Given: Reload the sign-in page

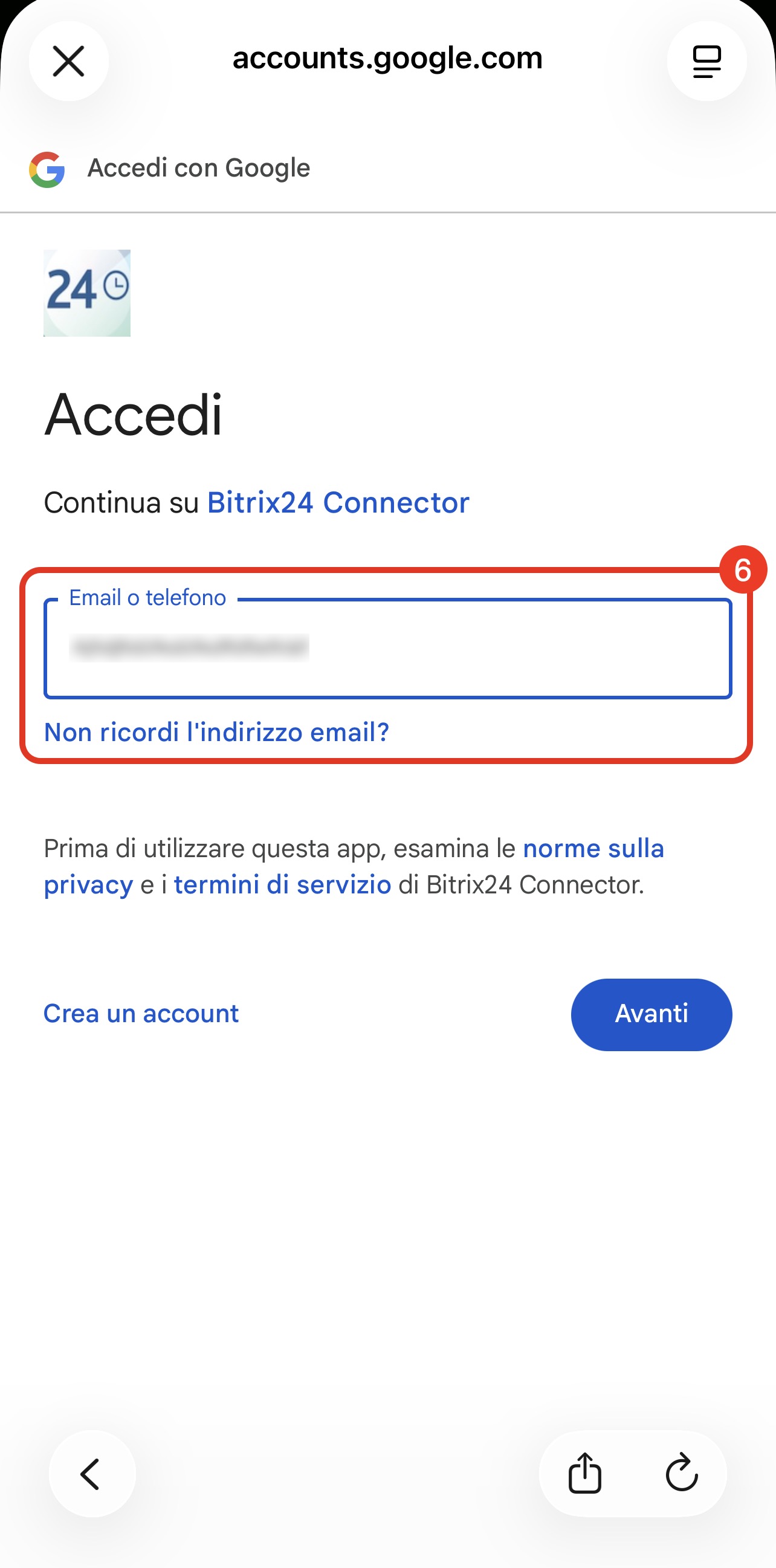Looking at the screenshot, I should pyautogui.click(x=681, y=1474).
